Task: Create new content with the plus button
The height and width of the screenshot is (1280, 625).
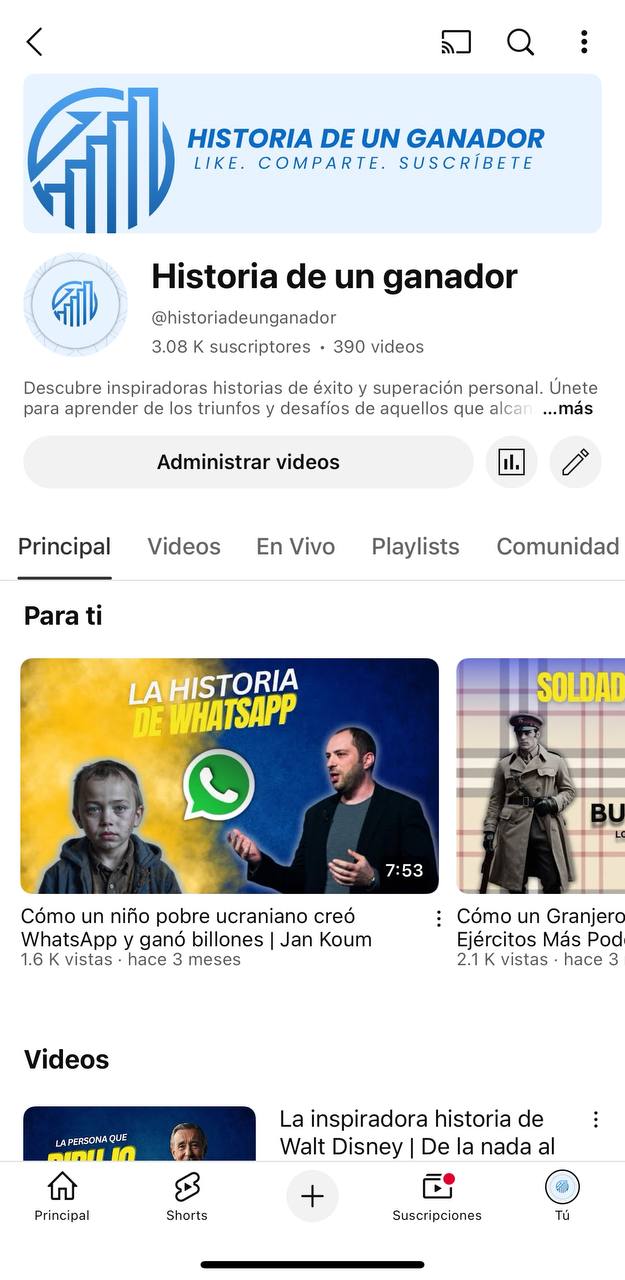Action: coord(312,1196)
